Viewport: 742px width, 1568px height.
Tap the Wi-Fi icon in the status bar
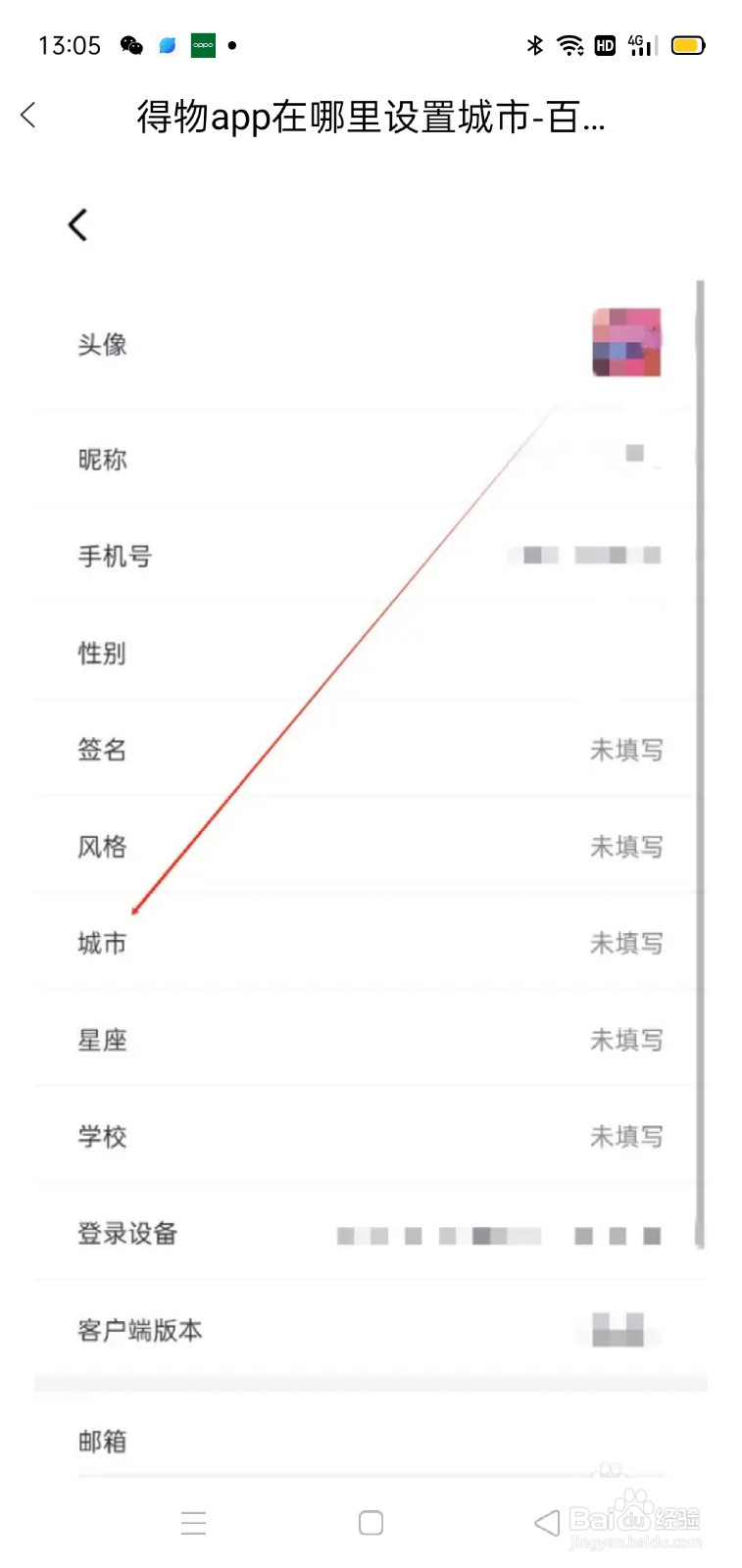(570, 44)
